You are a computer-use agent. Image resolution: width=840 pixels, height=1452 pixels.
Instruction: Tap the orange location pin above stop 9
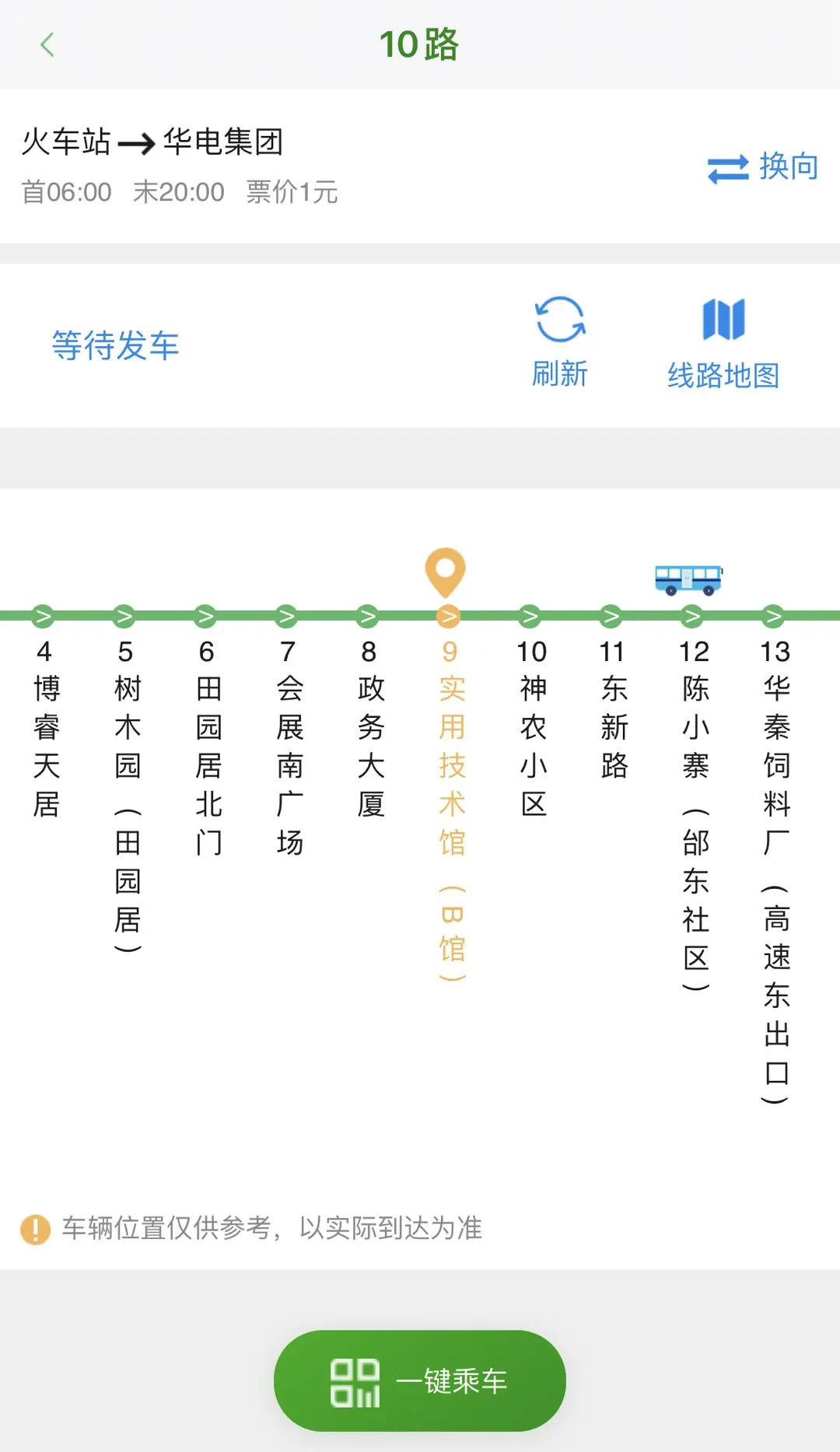445,574
